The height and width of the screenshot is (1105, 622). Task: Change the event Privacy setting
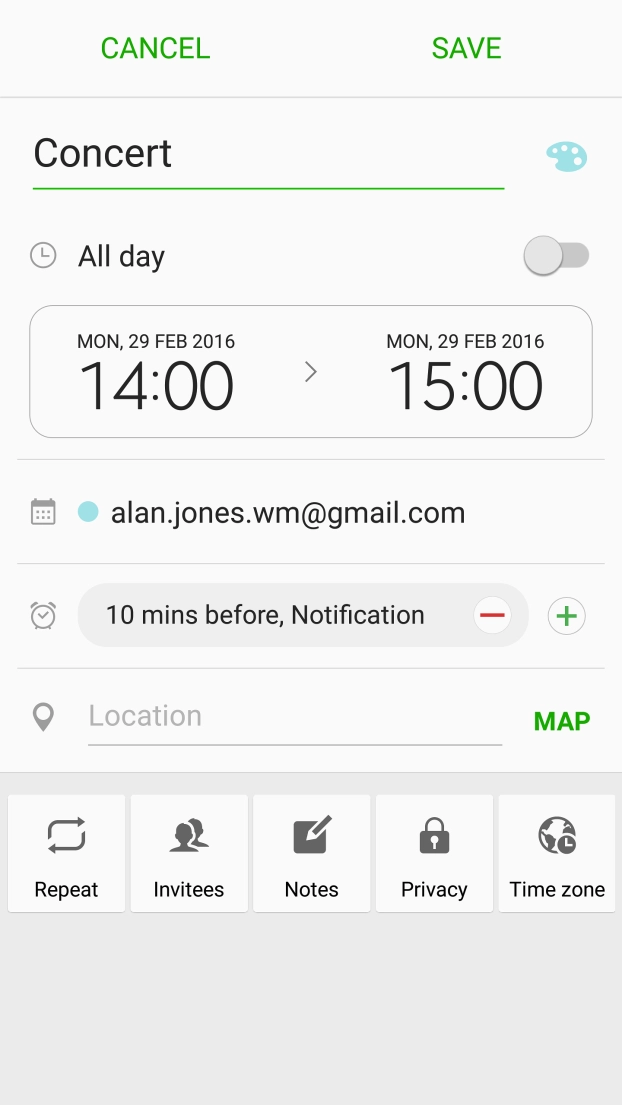click(434, 853)
